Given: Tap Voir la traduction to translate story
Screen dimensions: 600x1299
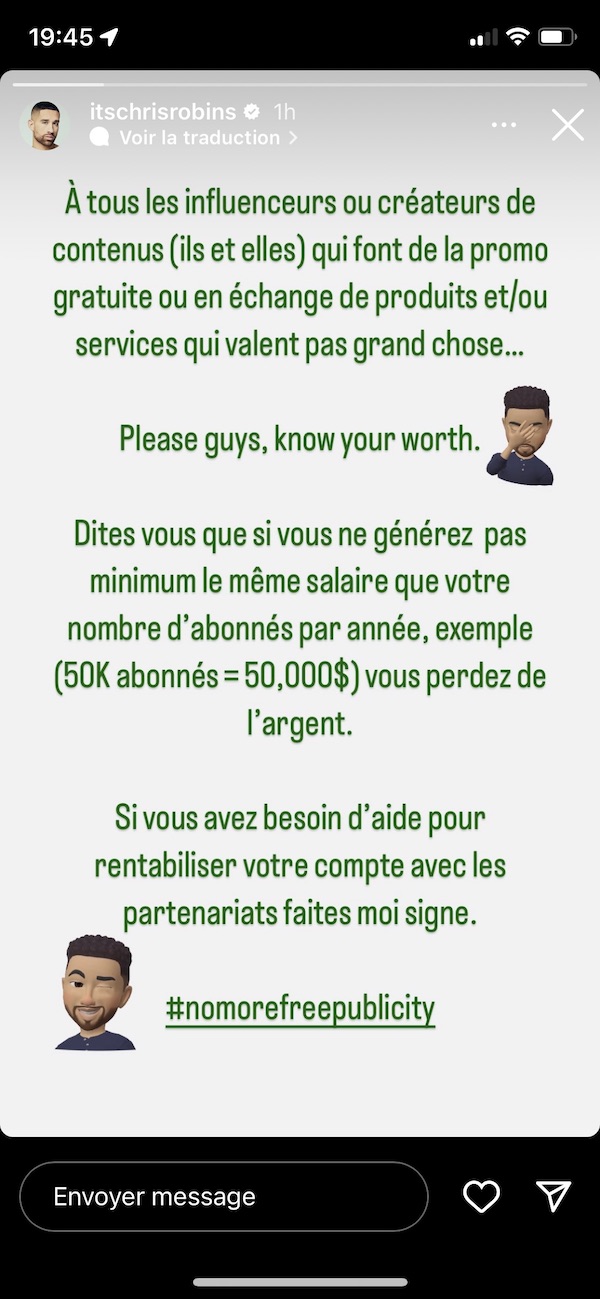Looking at the screenshot, I should click(199, 138).
